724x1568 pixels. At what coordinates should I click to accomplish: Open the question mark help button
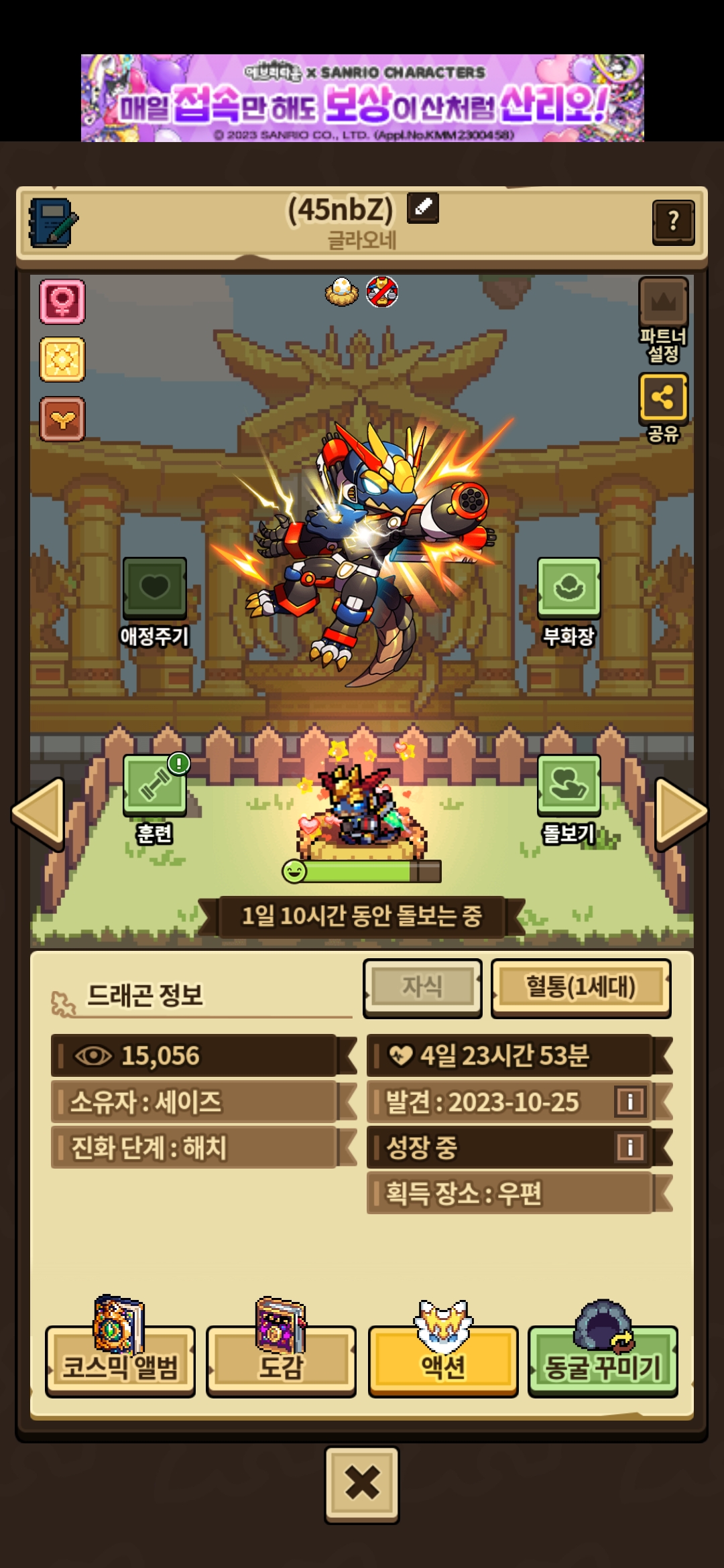tap(673, 222)
